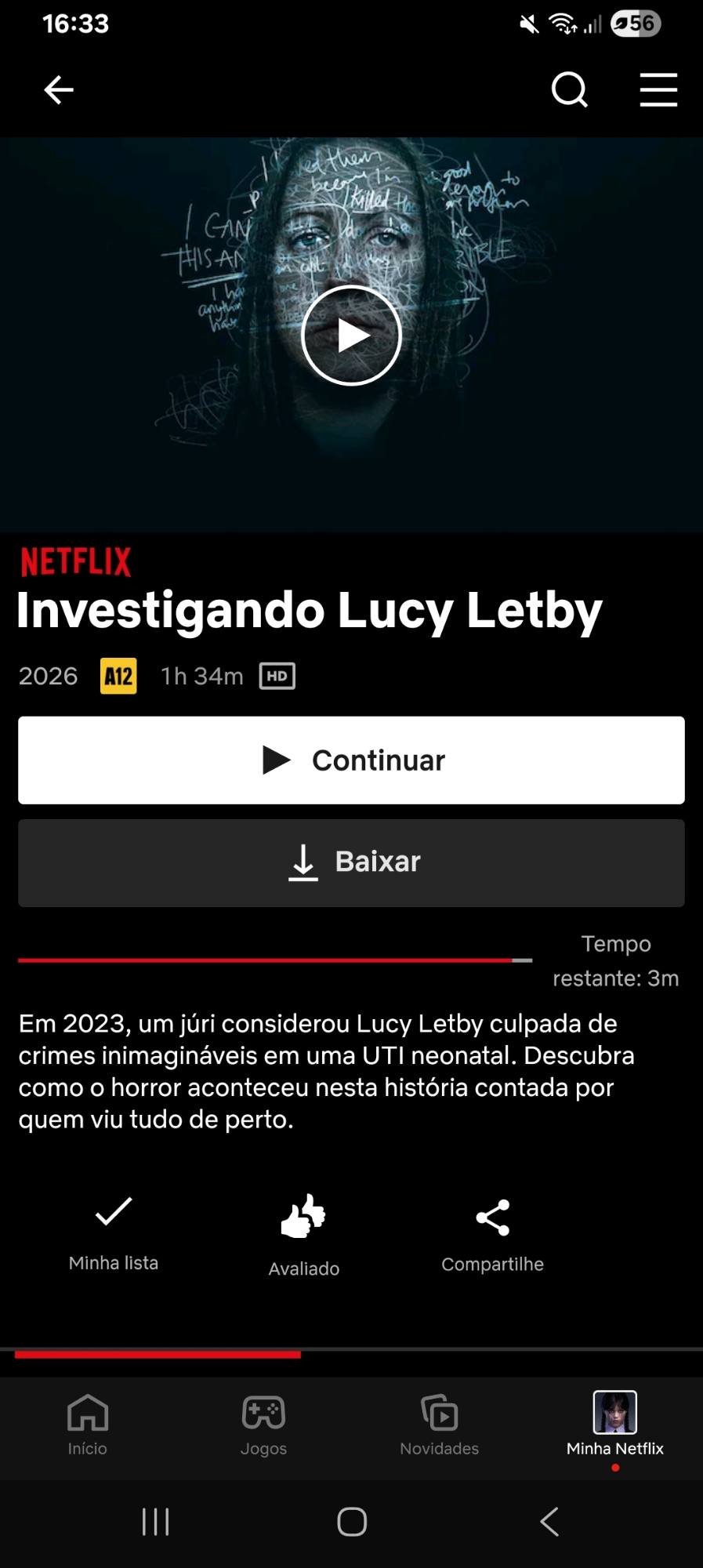Play the trailer preview
Screen dimensions: 703x1568
point(351,336)
